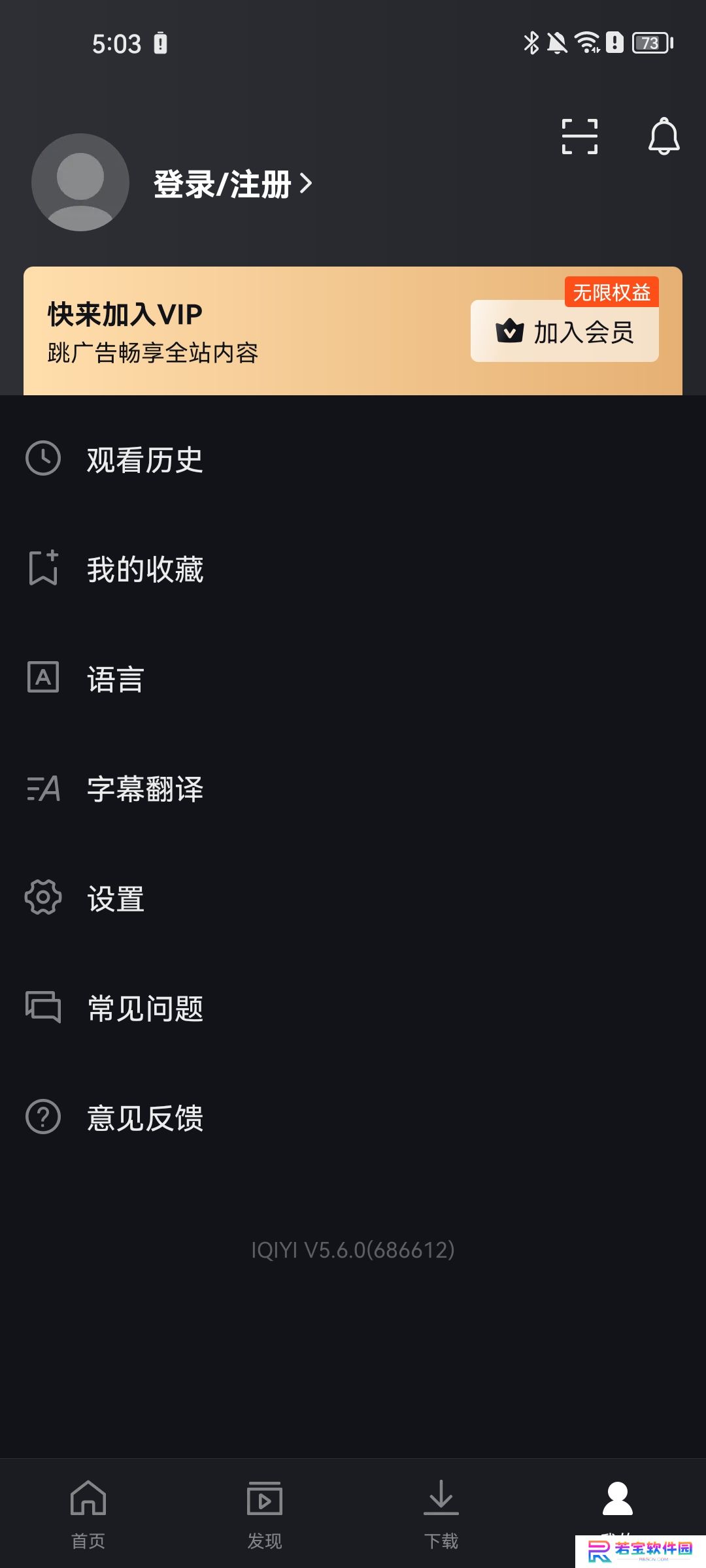Tap the profile avatar placeholder
Screen dimensions: 706x1568
pyautogui.click(x=80, y=182)
